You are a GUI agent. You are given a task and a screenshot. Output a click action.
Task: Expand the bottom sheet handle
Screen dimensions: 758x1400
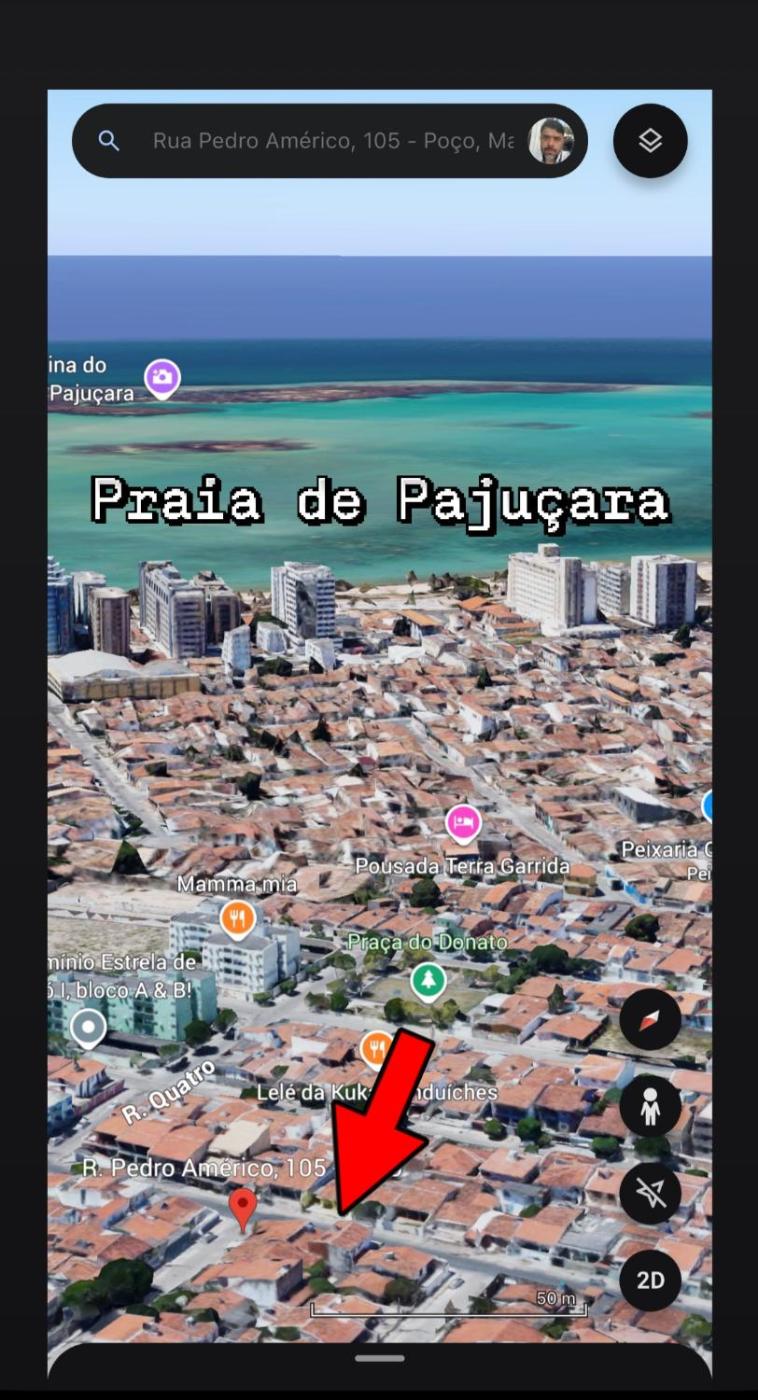[x=379, y=1358]
